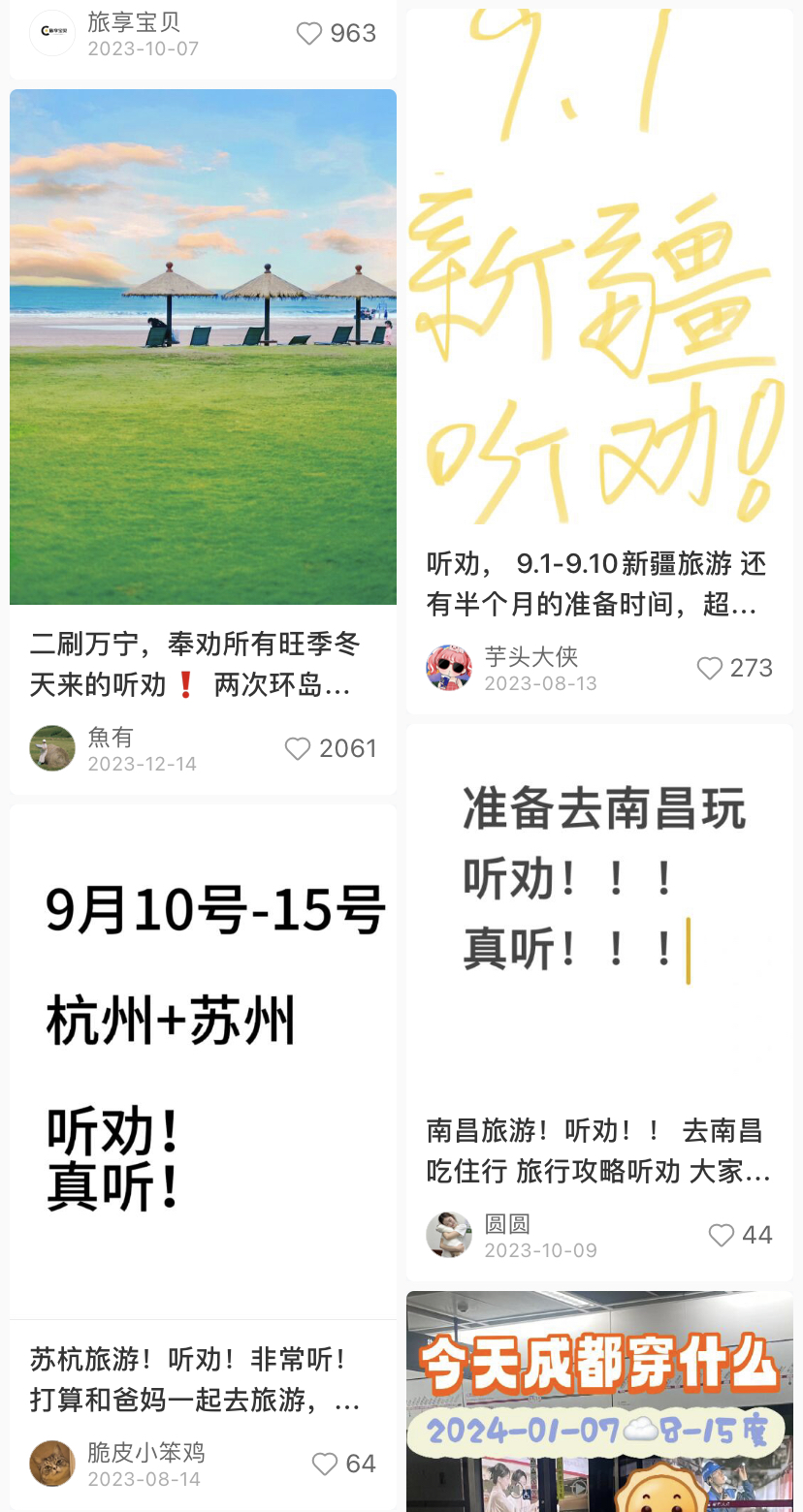Open 旅享宝贝's profile avatar
The width and height of the screenshot is (803, 1512).
[x=52, y=34]
